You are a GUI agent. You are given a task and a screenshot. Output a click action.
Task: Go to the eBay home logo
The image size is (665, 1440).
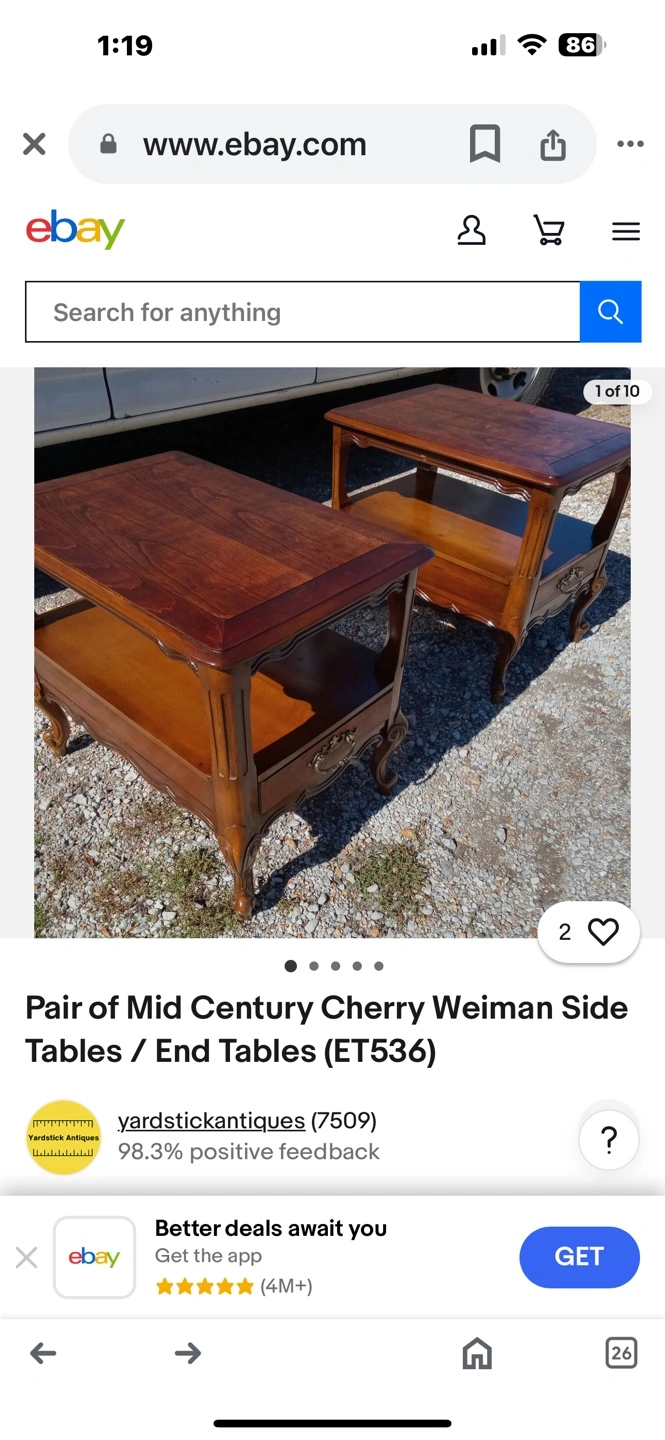tap(75, 231)
